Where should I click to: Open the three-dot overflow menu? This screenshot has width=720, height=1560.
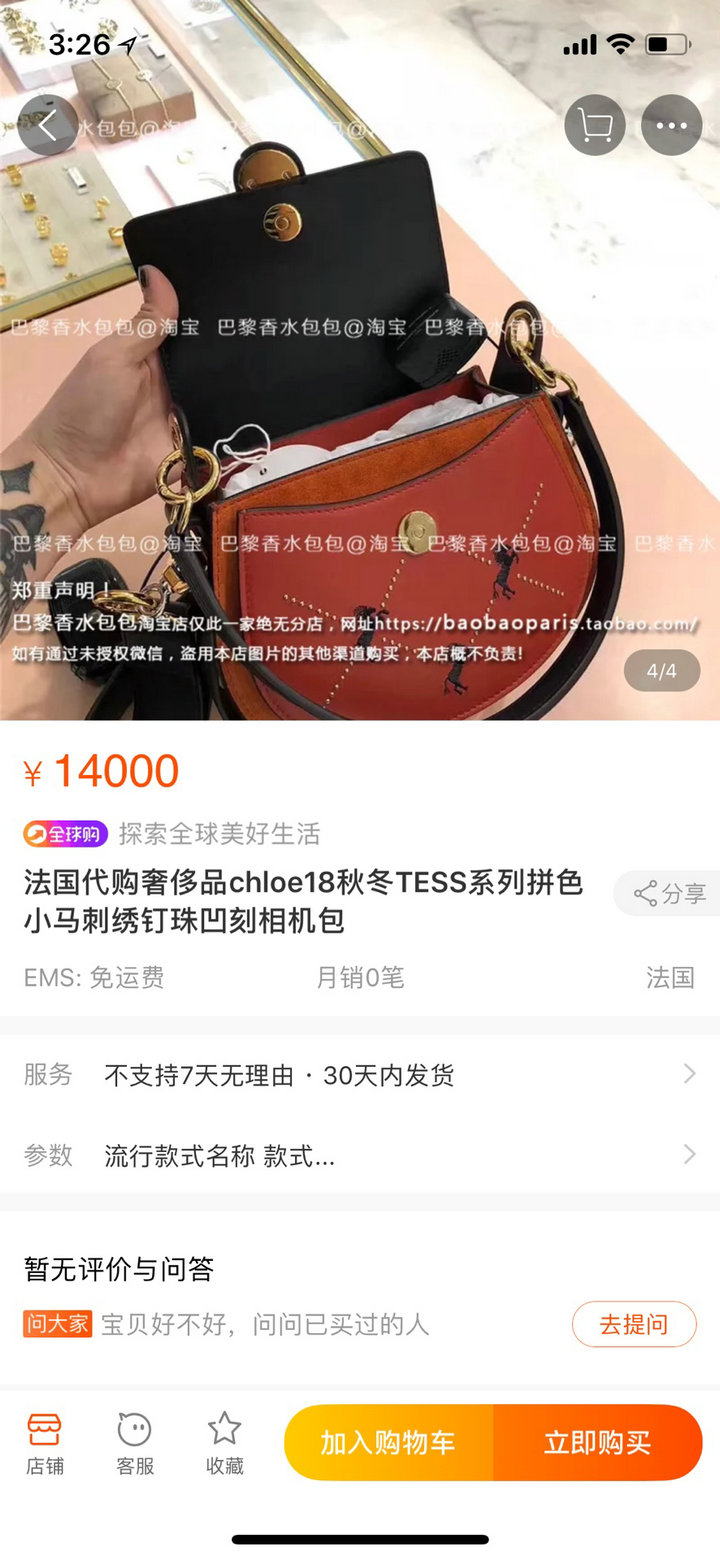671,126
